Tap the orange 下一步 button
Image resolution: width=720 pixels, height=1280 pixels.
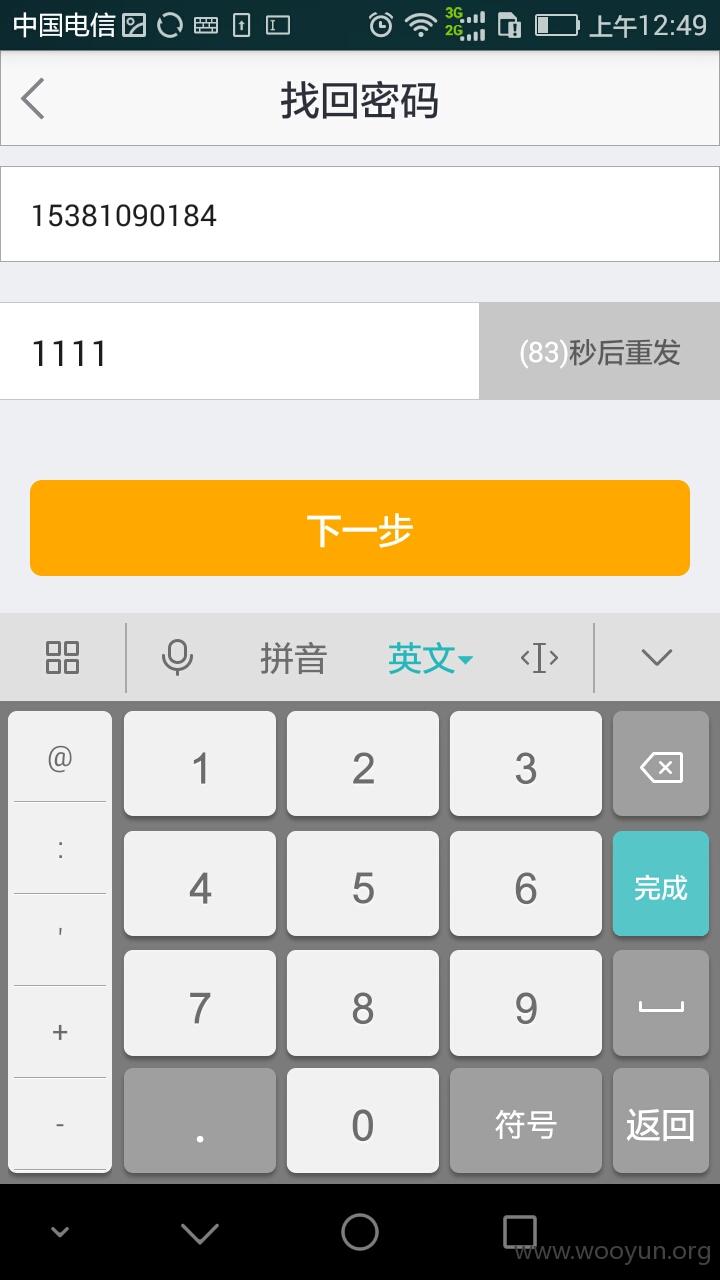pyautogui.click(x=360, y=528)
